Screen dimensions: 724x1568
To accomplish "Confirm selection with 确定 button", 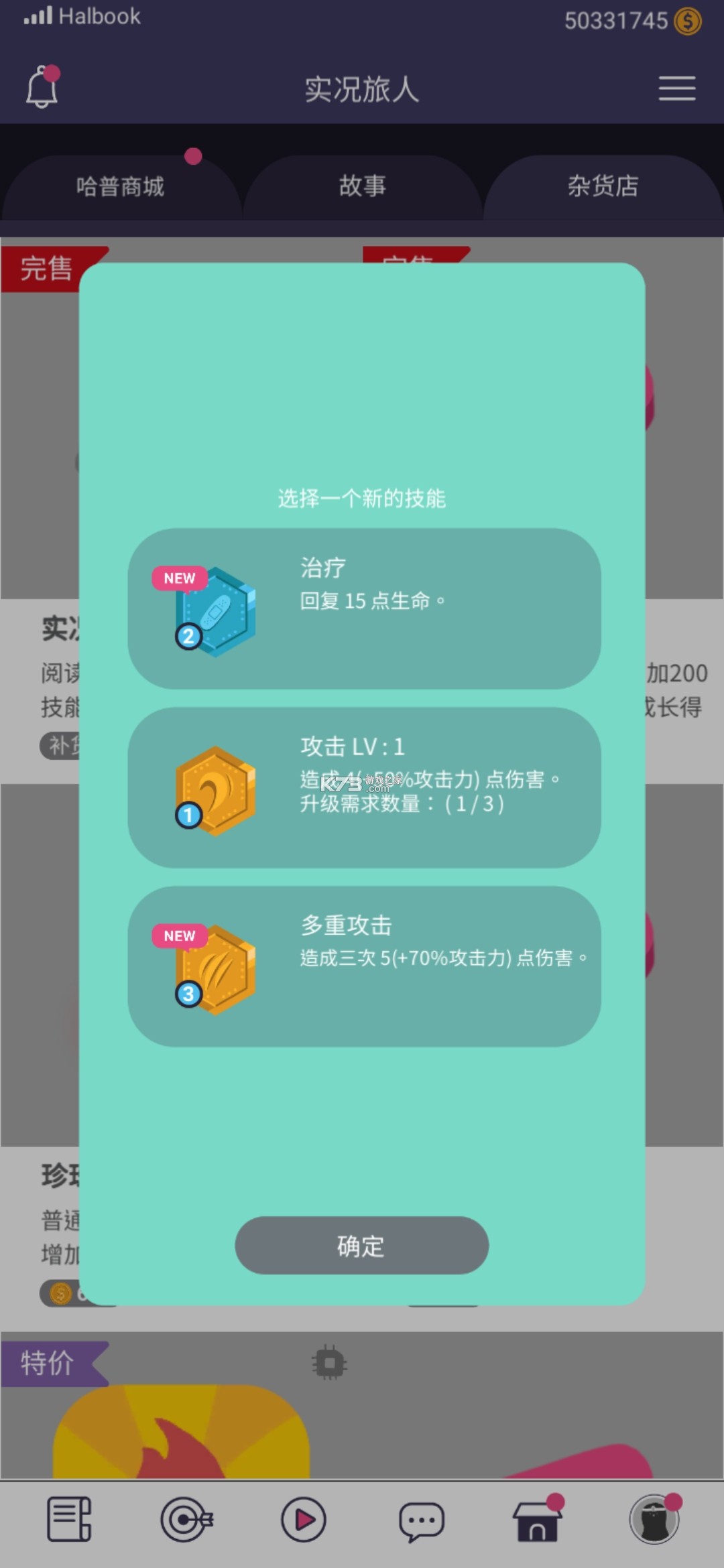I will [x=361, y=1245].
